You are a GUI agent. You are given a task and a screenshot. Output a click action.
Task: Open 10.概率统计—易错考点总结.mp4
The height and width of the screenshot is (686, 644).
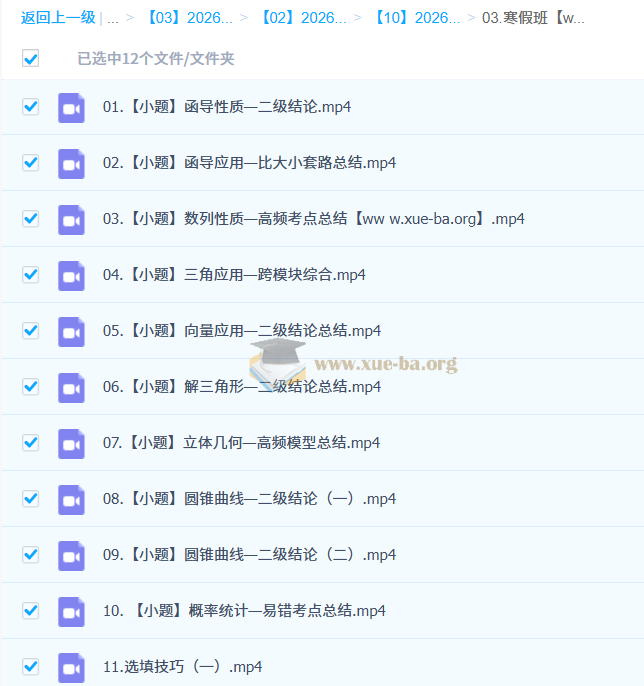click(244, 611)
